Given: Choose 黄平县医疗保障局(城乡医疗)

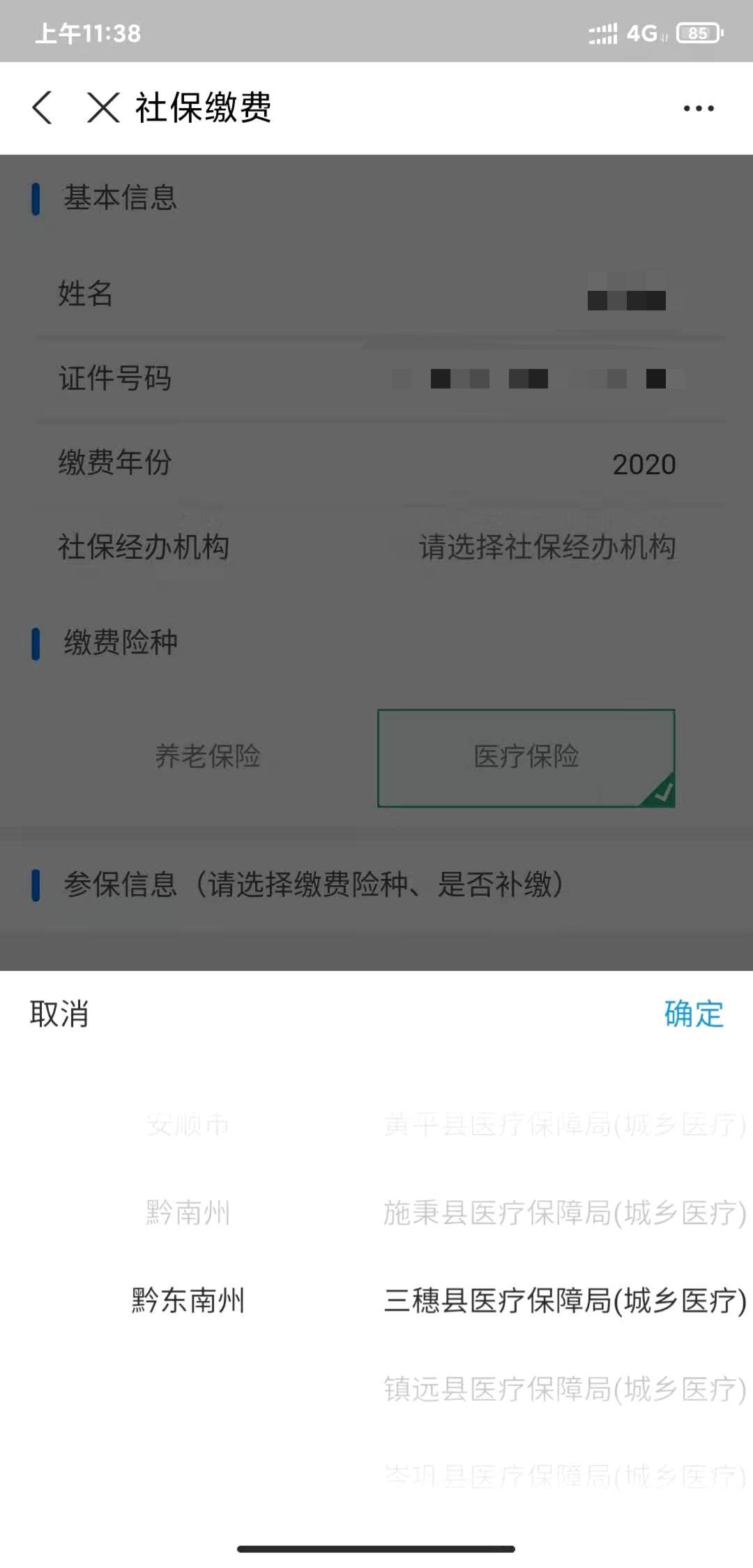Looking at the screenshot, I should tap(565, 1125).
